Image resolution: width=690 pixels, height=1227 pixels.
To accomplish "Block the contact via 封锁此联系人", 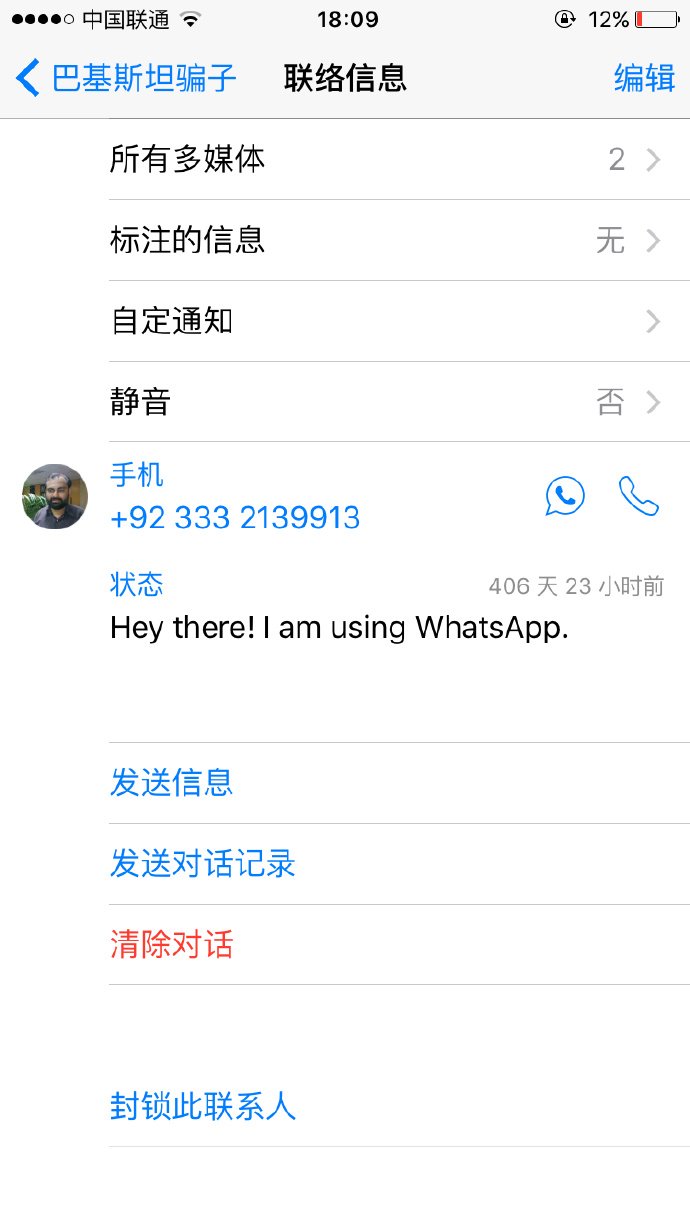I will pyautogui.click(x=399, y=1107).
